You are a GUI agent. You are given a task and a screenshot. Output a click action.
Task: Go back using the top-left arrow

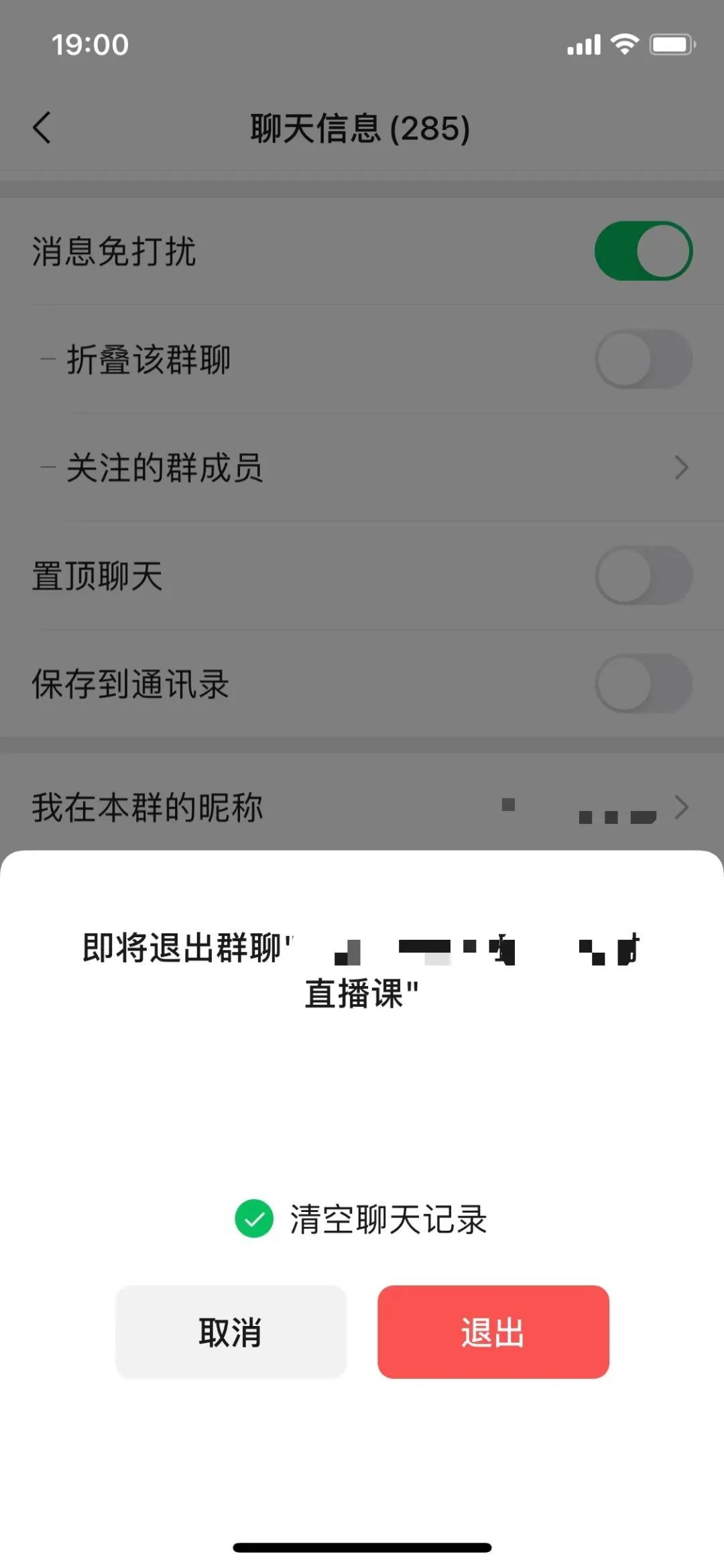42,127
